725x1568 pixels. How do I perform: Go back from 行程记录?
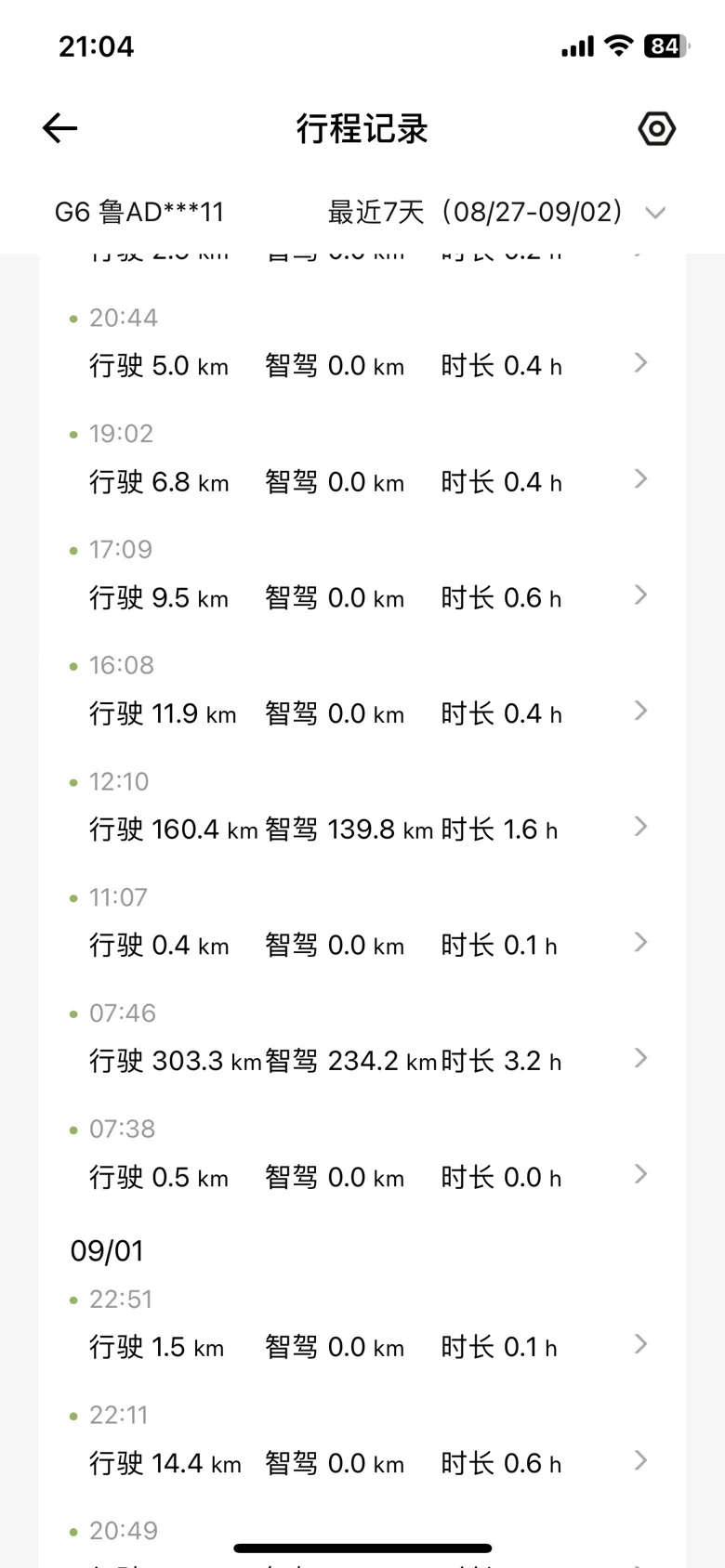60,128
